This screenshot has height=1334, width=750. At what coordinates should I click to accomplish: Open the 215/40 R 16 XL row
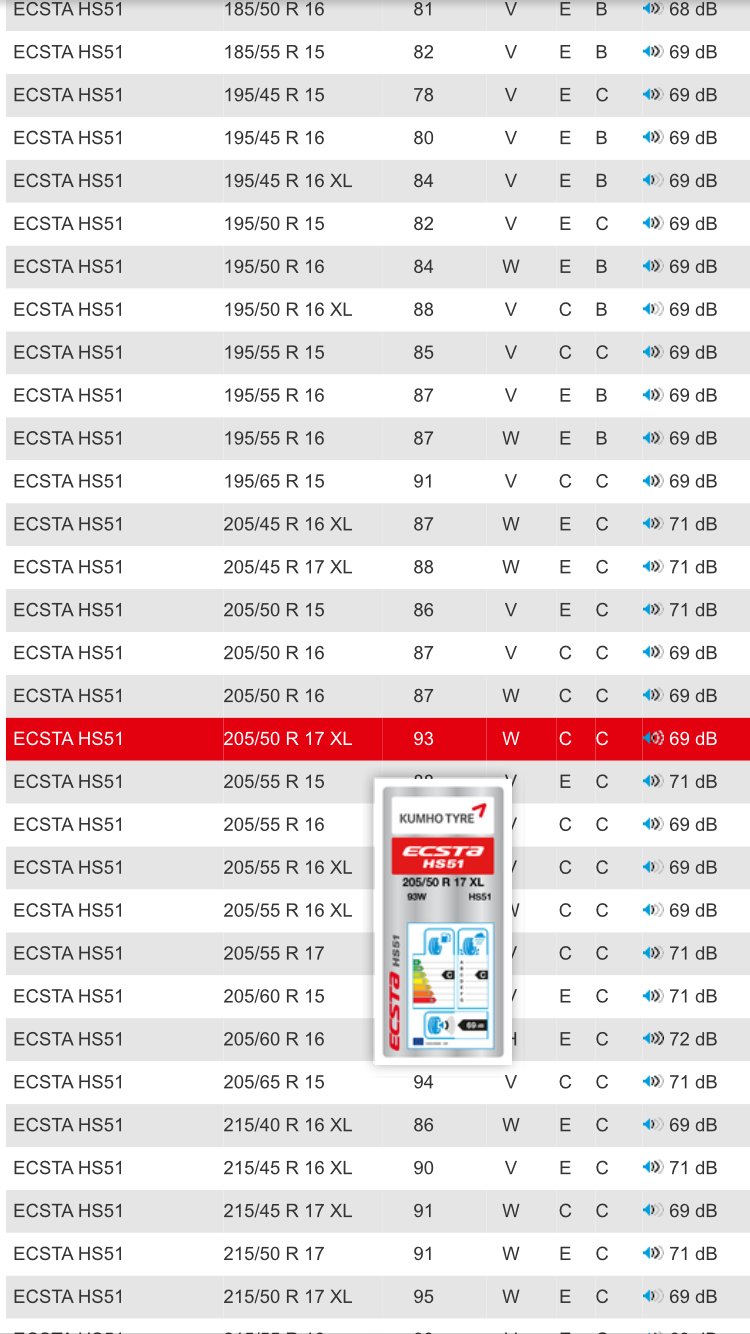tap(287, 1125)
